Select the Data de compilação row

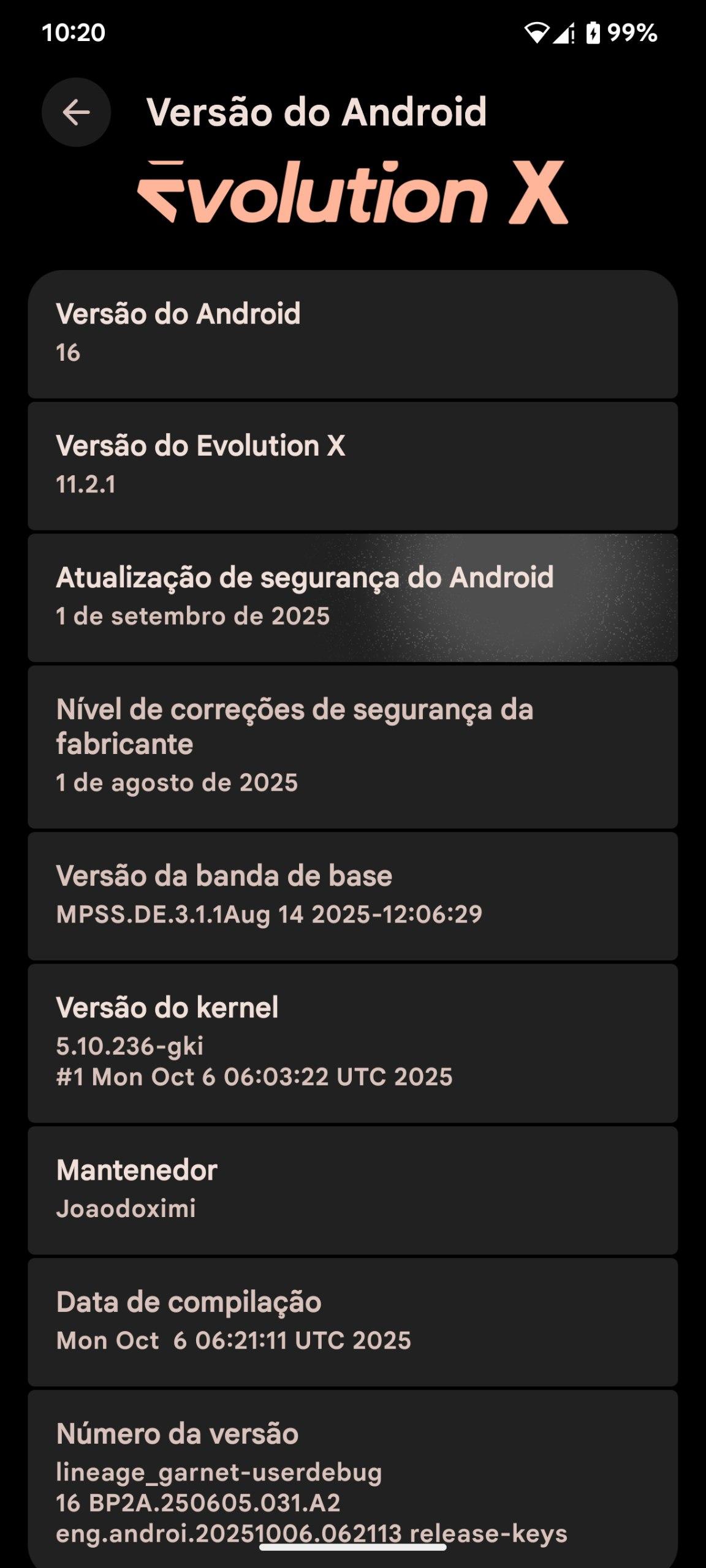pos(352,1322)
